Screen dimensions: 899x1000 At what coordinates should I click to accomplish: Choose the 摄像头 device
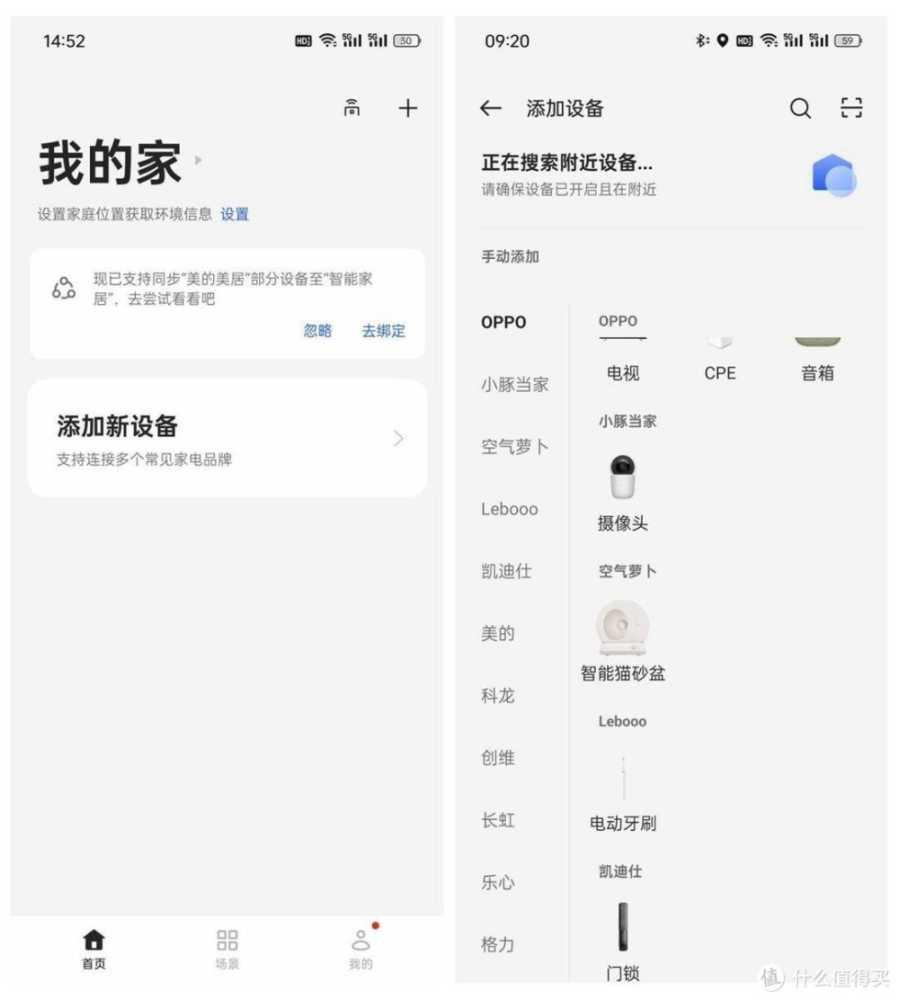coord(623,490)
